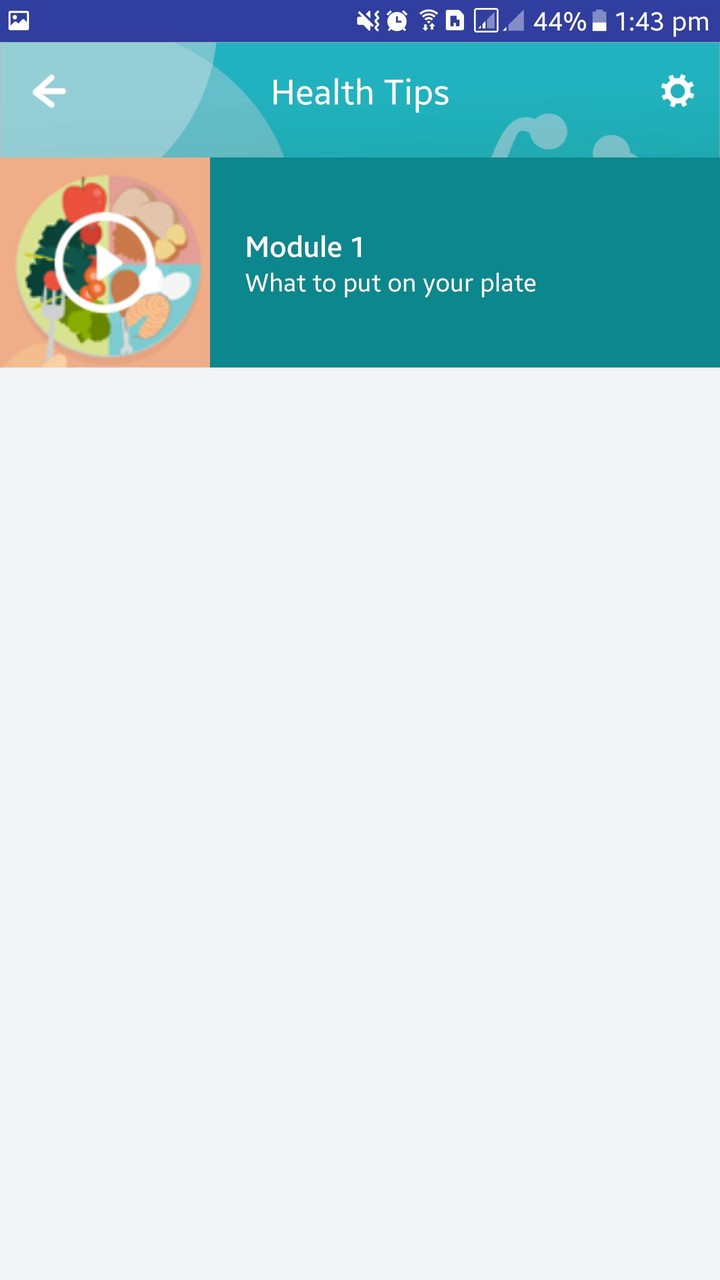
Task: Play the Module 1 video thumbnail
Action: pos(105,262)
